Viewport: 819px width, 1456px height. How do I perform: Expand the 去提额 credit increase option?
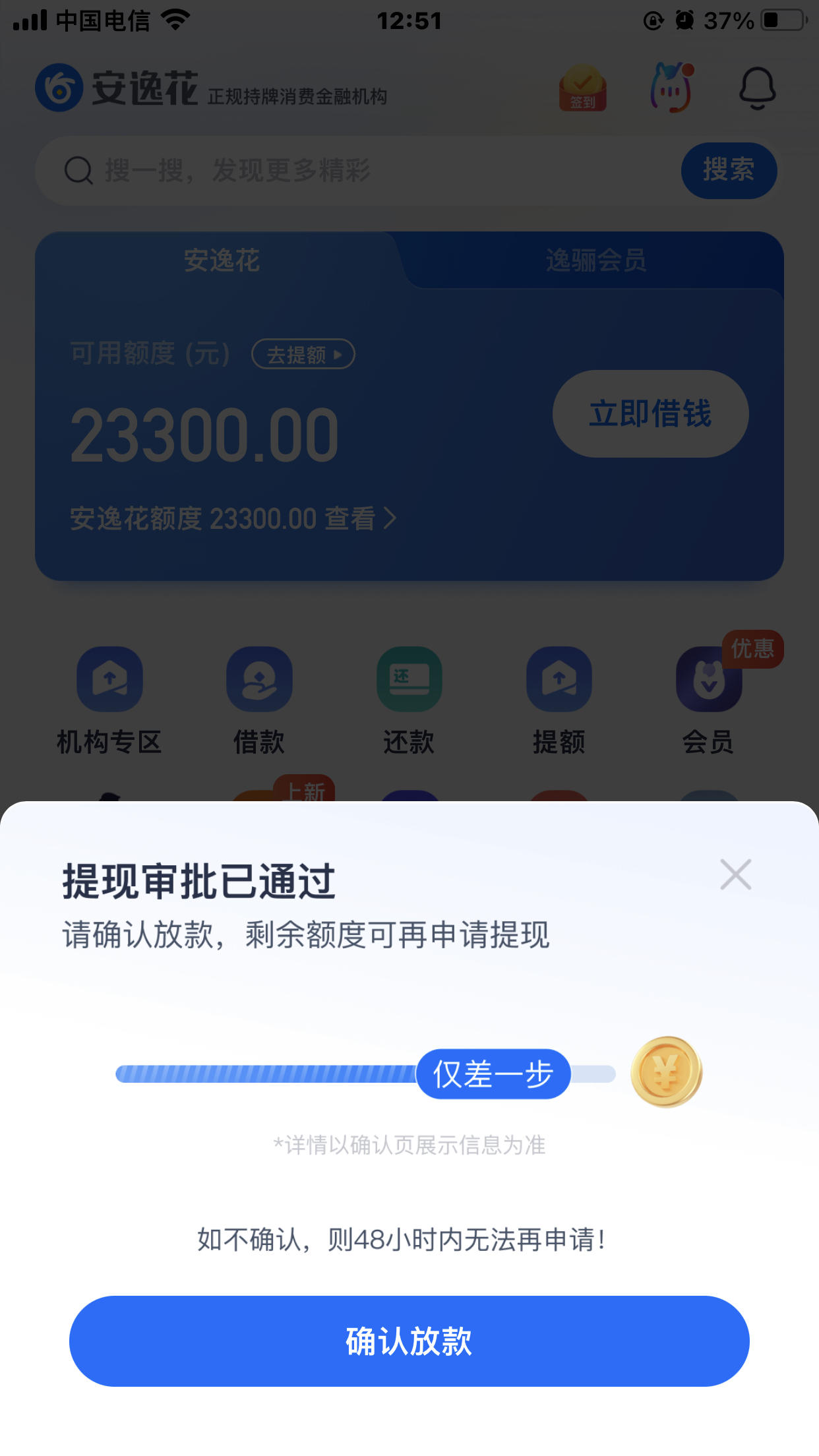(302, 354)
